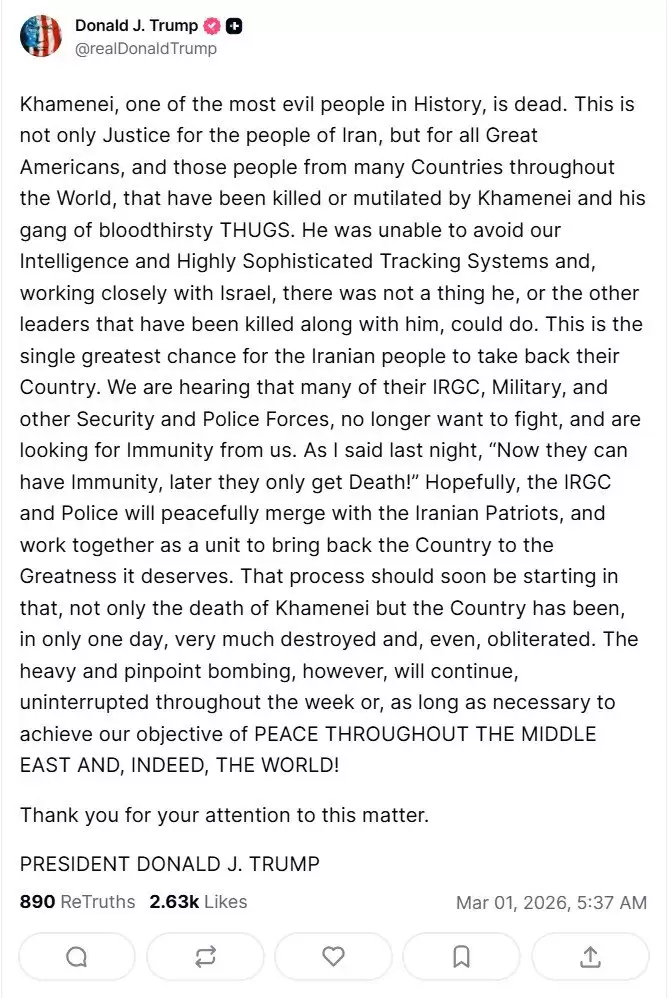Like this post with the heart
668x998 pixels.
coord(333,957)
